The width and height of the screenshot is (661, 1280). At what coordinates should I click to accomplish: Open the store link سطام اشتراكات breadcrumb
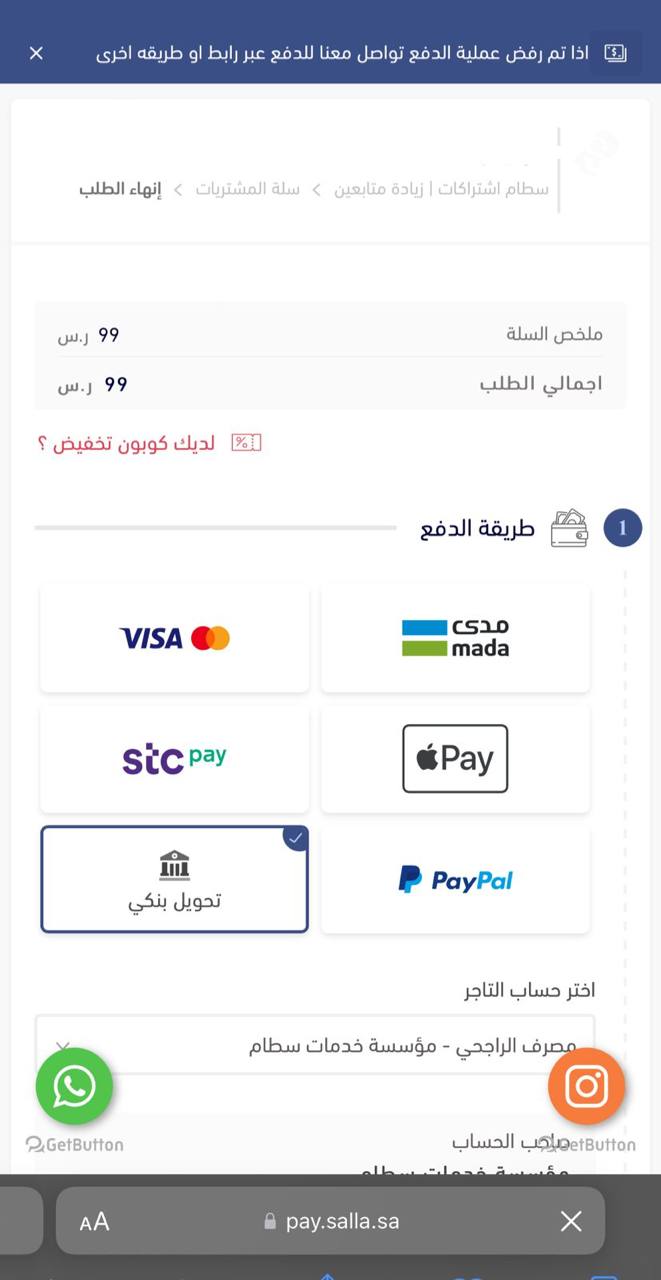pos(441,188)
